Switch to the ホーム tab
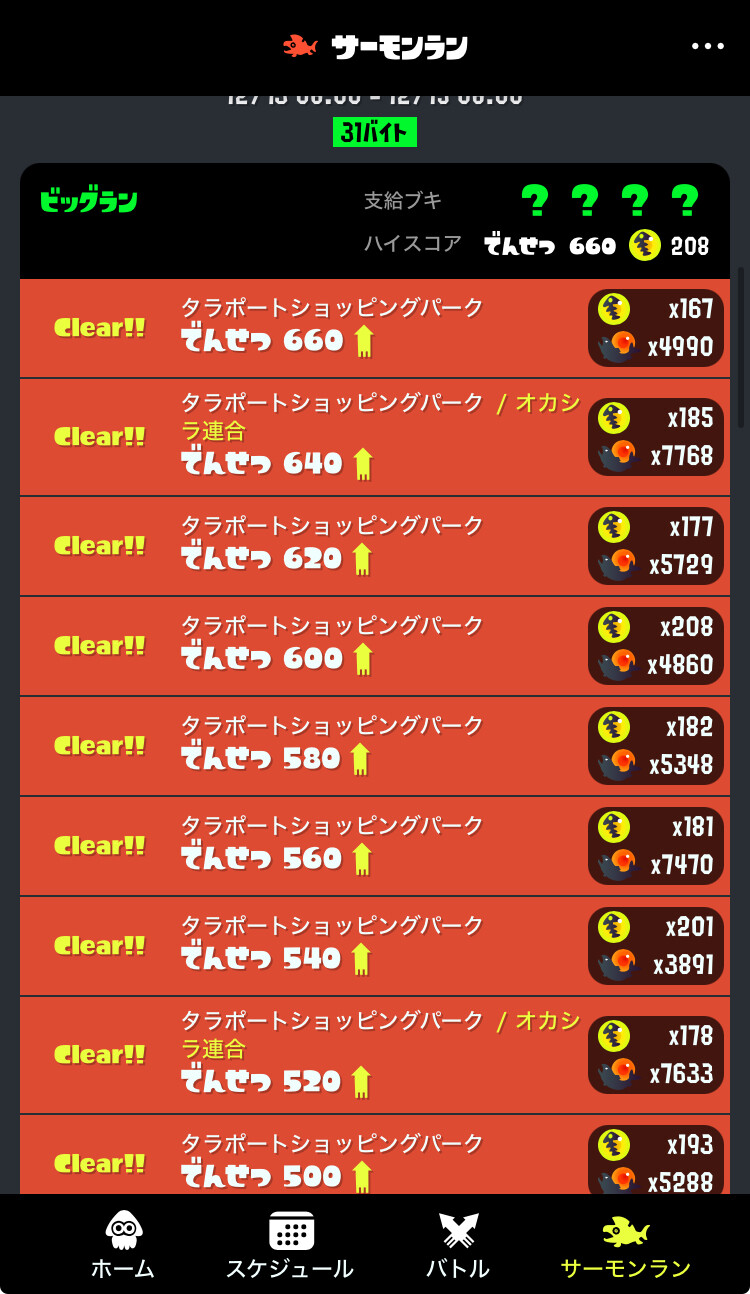The height and width of the screenshot is (1294, 750). (x=123, y=1244)
